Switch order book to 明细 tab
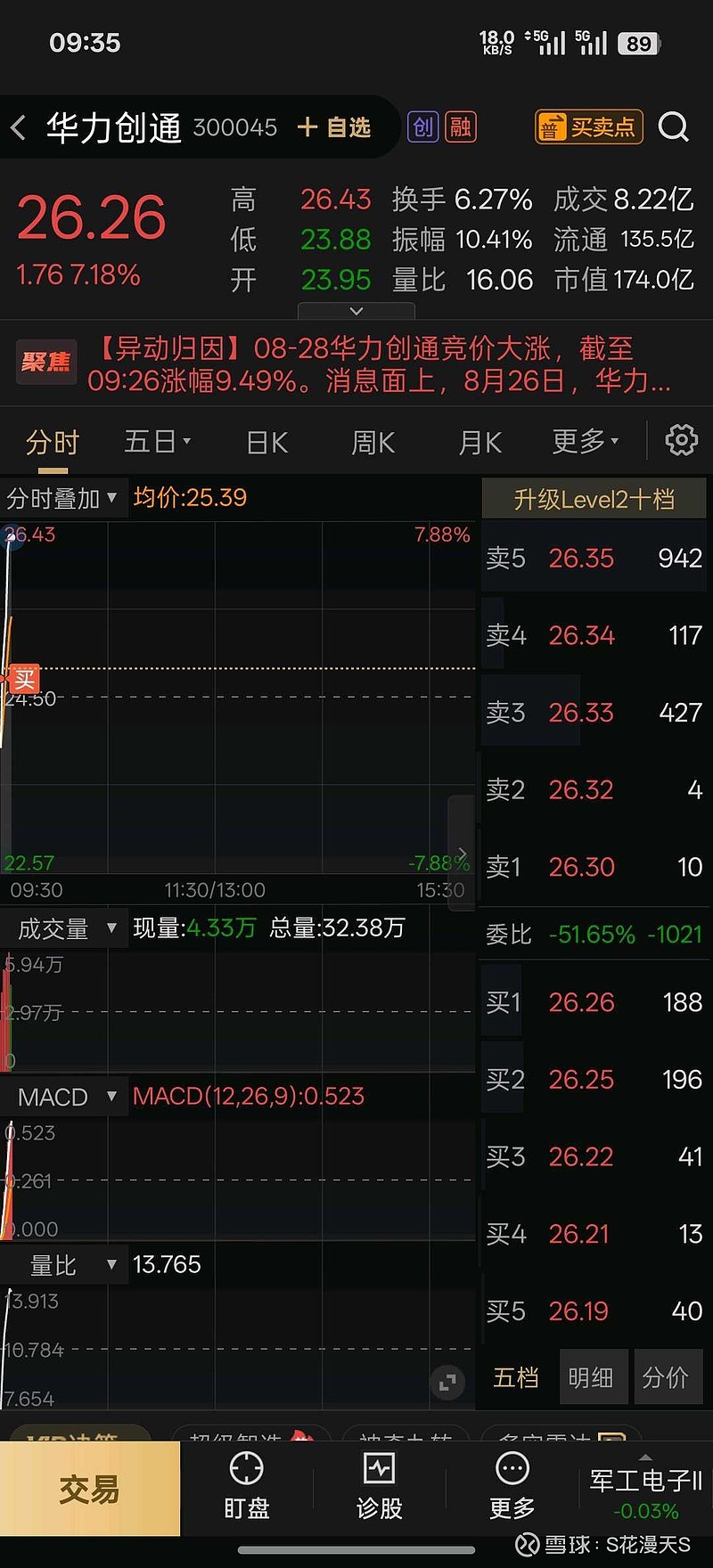 (591, 1377)
